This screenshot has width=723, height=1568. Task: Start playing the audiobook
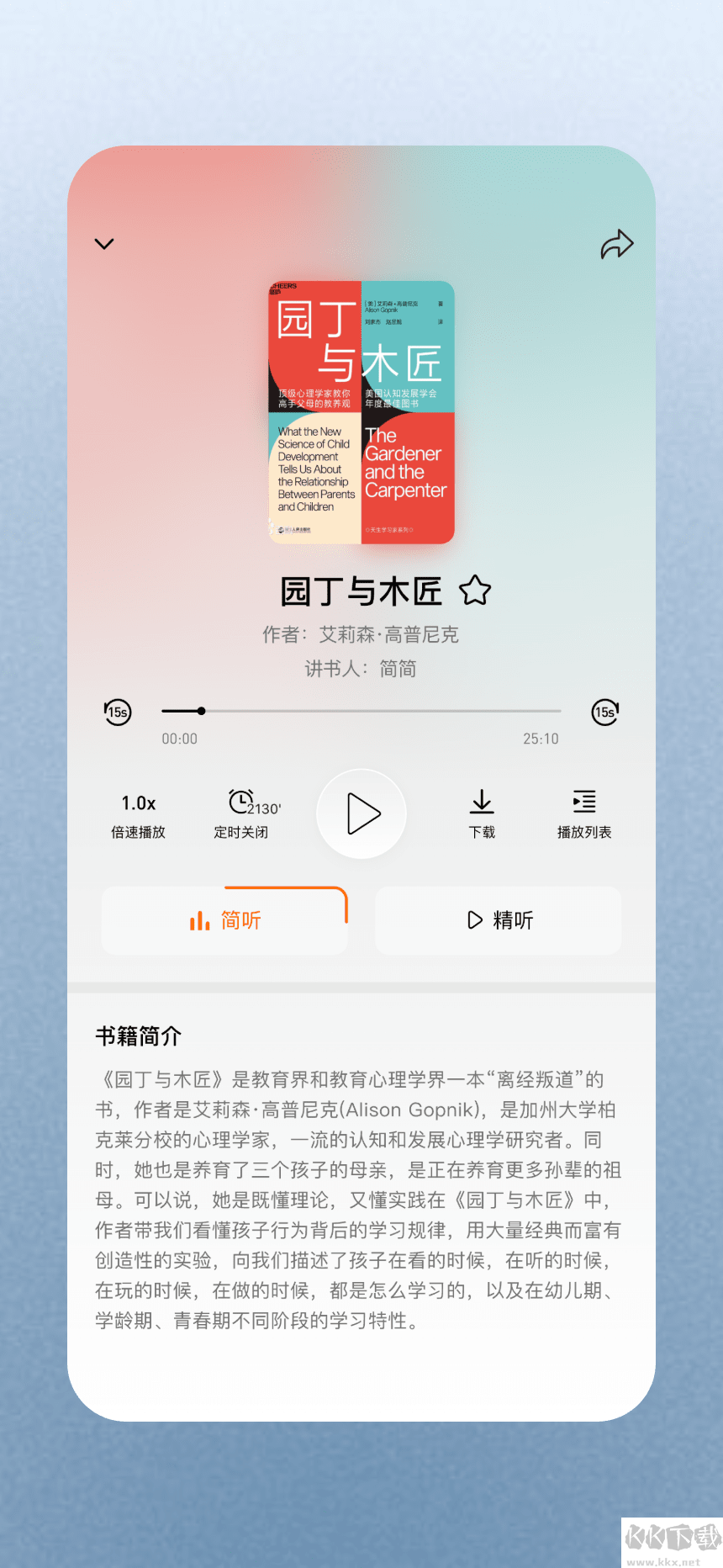click(x=361, y=813)
